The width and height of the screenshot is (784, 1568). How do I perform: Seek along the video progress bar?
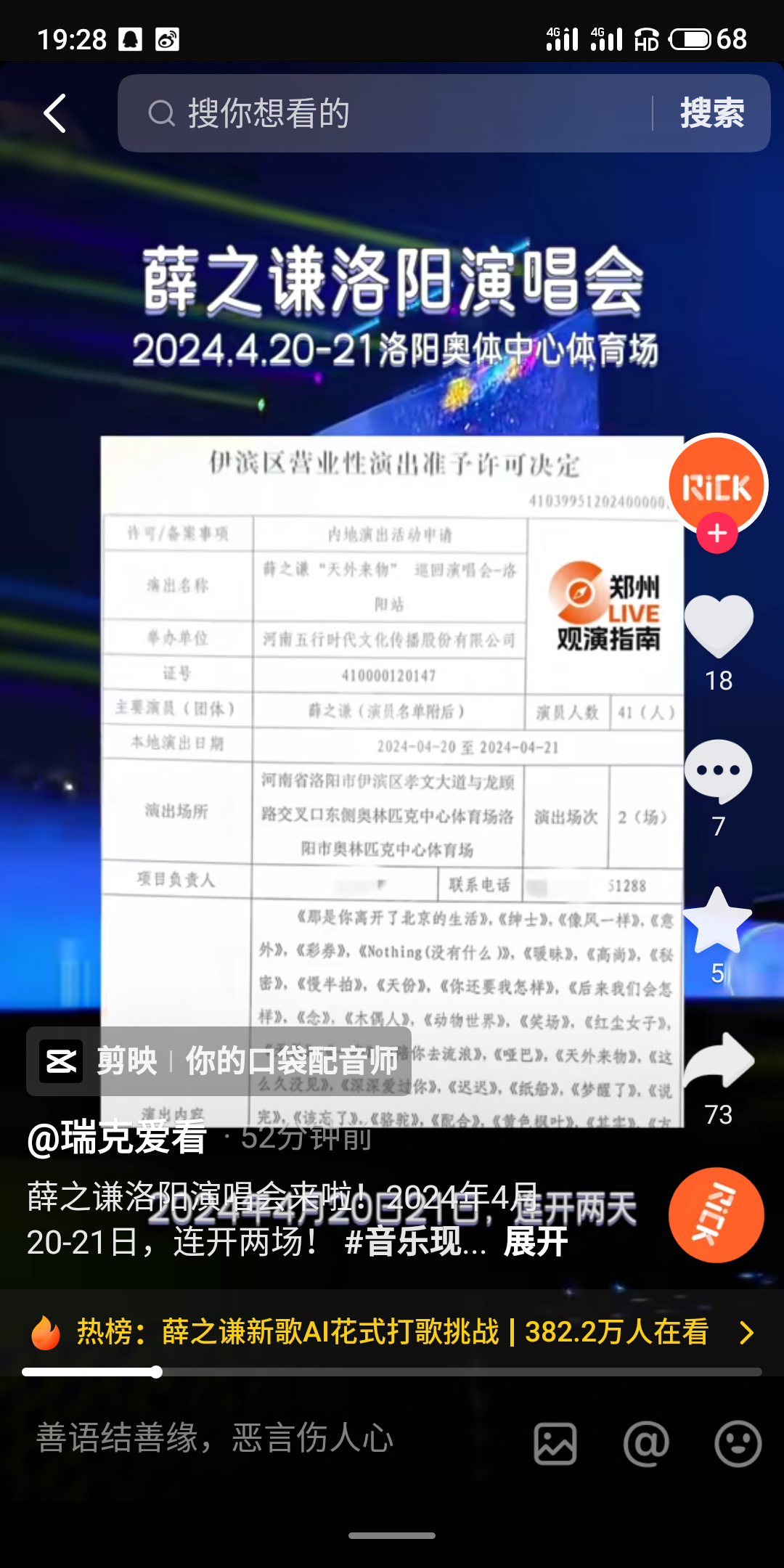pos(392,1372)
